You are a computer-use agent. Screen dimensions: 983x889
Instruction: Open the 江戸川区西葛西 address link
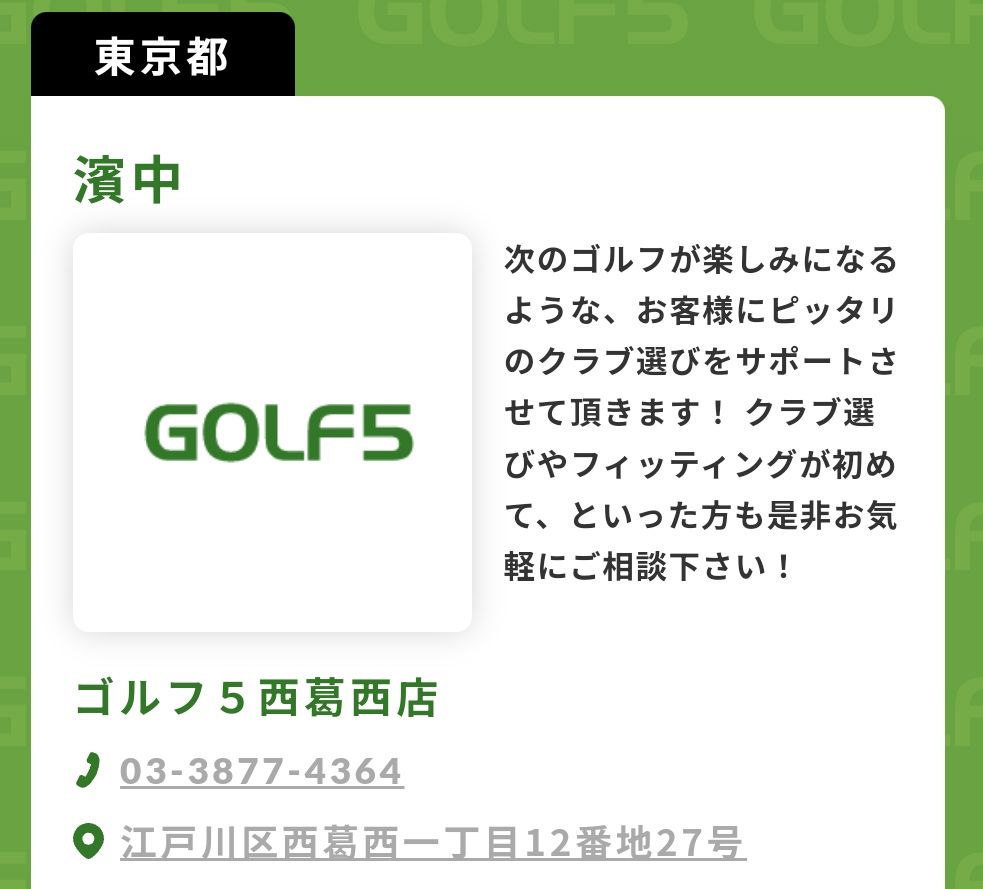tap(432, 843)
